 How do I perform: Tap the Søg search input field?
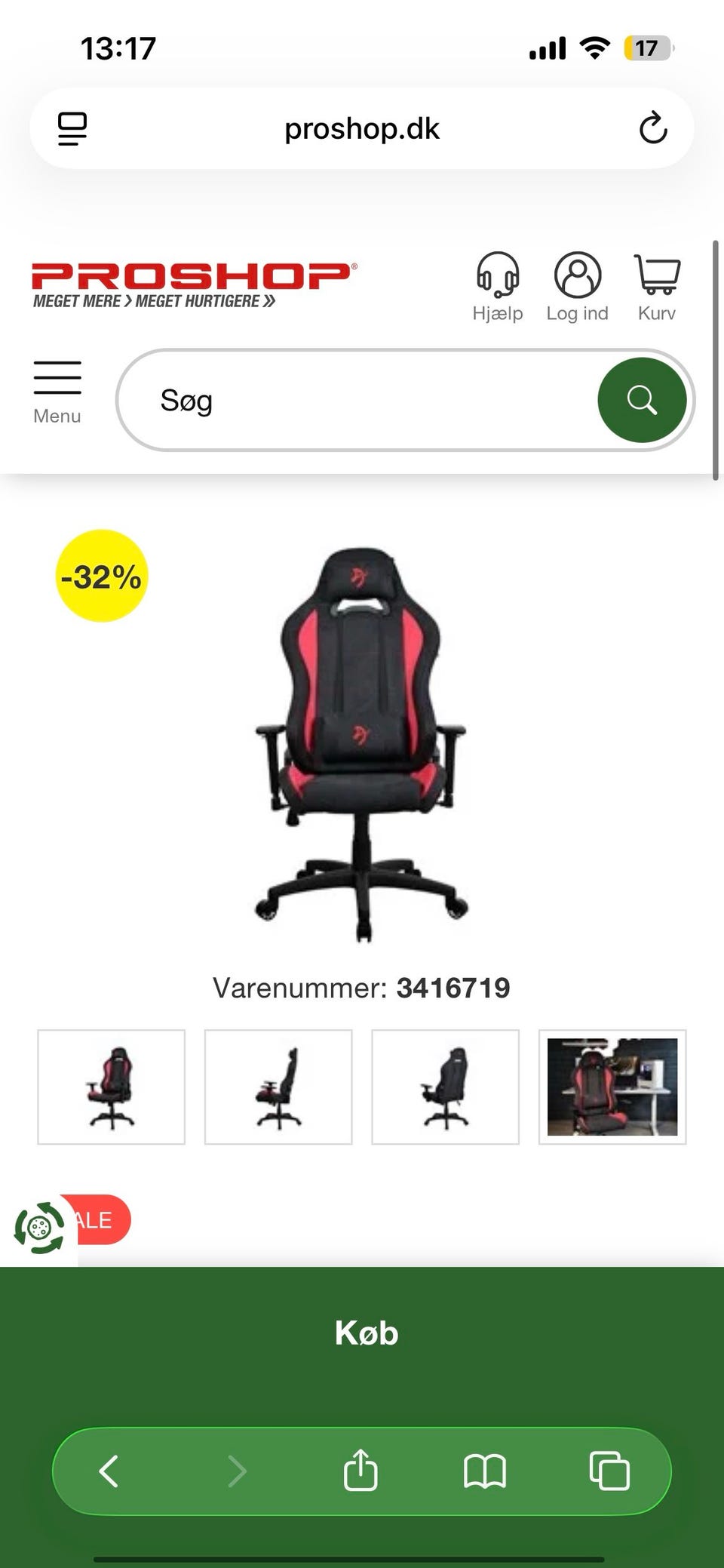[339, 400]
